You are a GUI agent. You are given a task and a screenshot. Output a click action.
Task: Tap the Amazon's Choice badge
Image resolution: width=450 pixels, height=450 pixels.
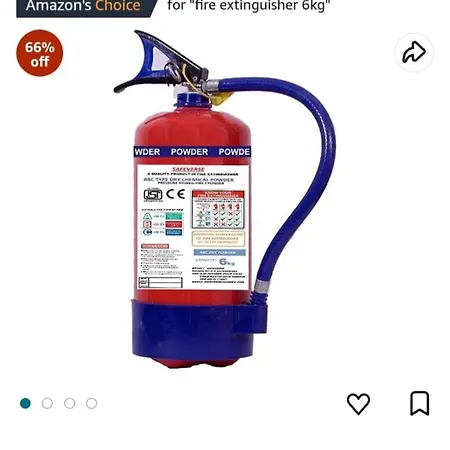(x=85, y=7)
